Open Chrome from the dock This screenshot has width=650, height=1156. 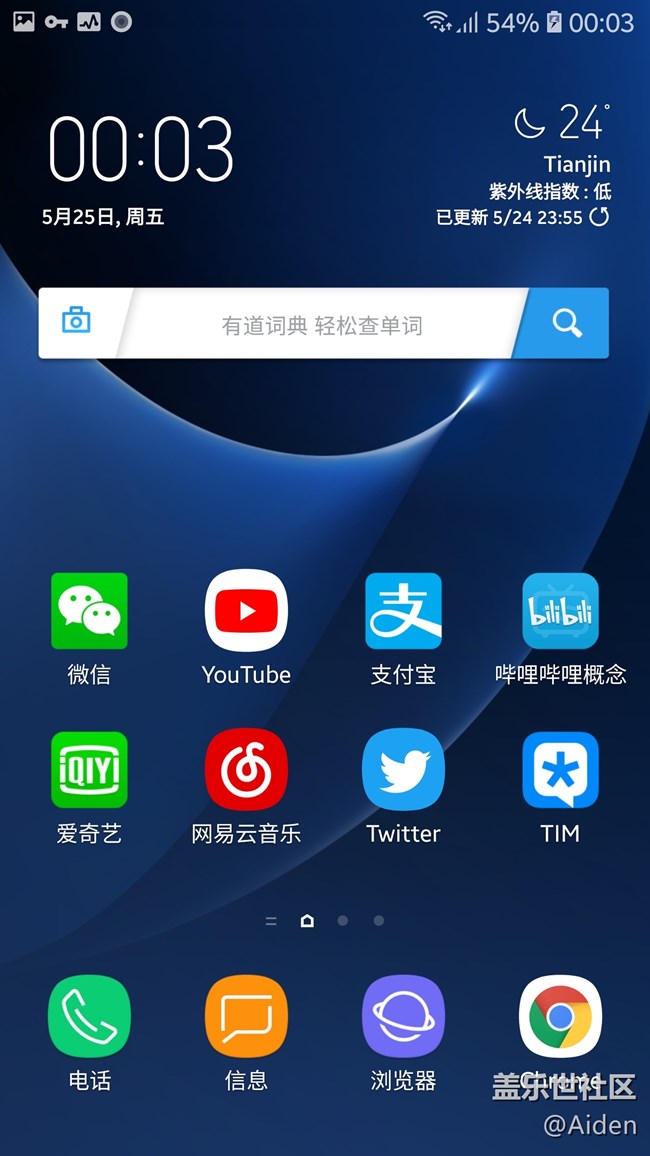pos(560,1016)
